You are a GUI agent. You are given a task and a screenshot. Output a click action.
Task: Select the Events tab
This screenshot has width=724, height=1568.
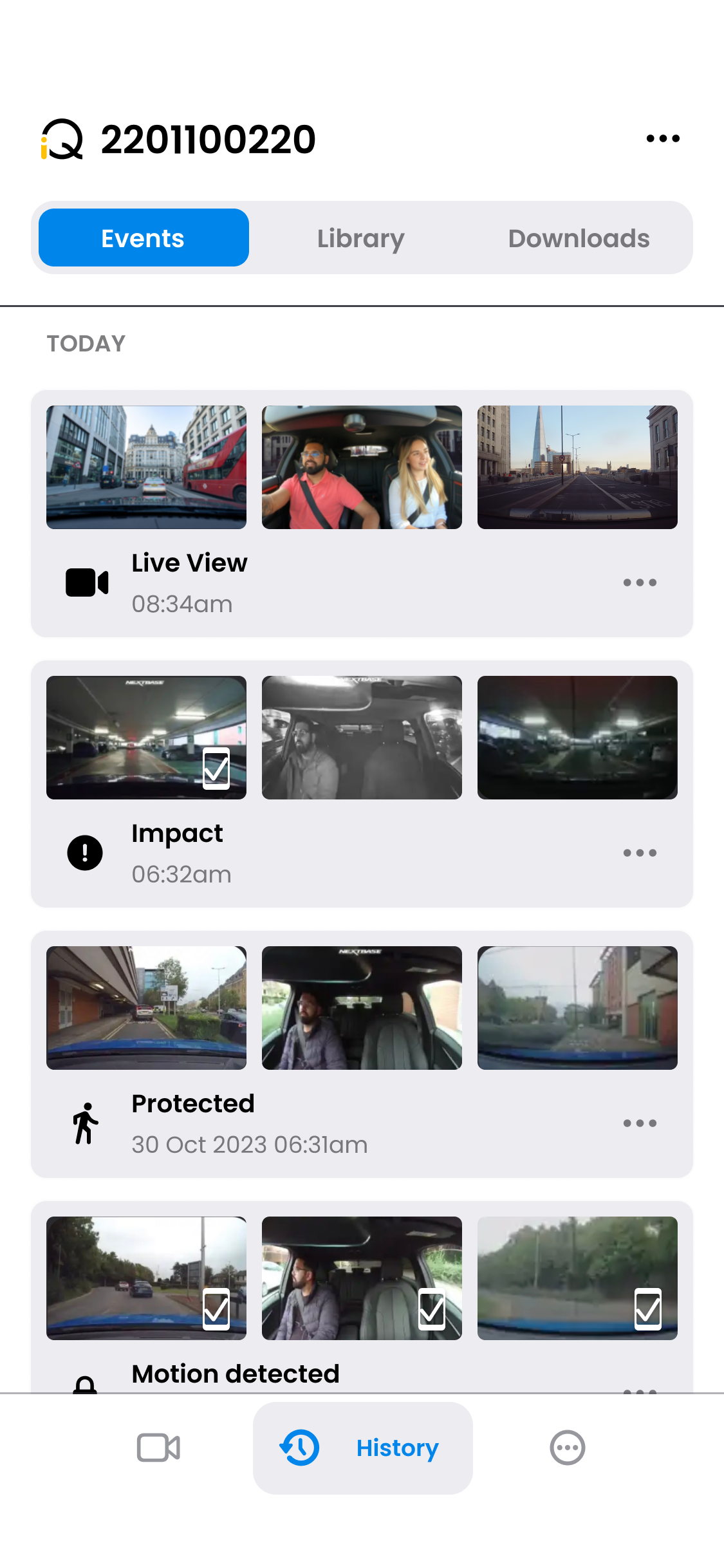(x=144, y=238)
